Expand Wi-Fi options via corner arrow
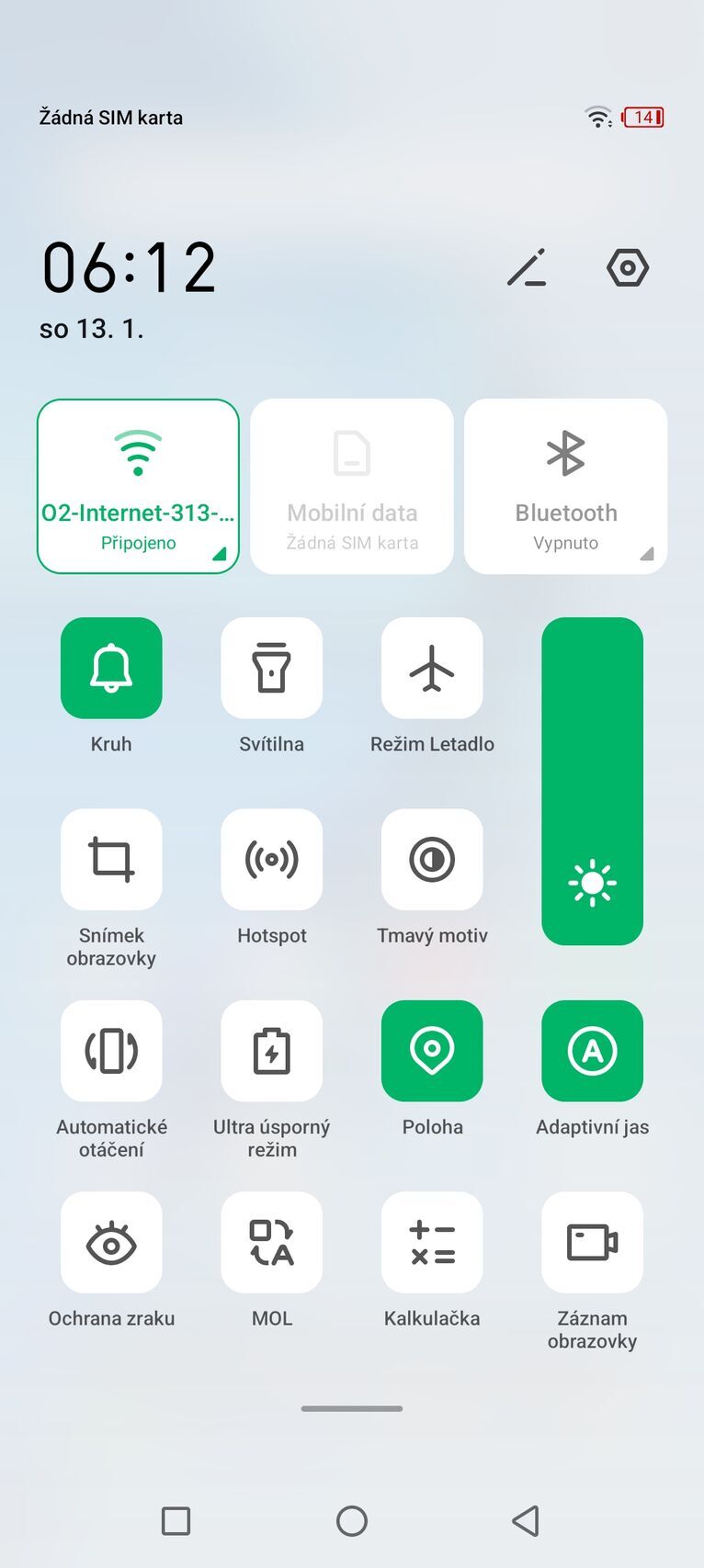The image size is (704, 1568). (221, 555)
